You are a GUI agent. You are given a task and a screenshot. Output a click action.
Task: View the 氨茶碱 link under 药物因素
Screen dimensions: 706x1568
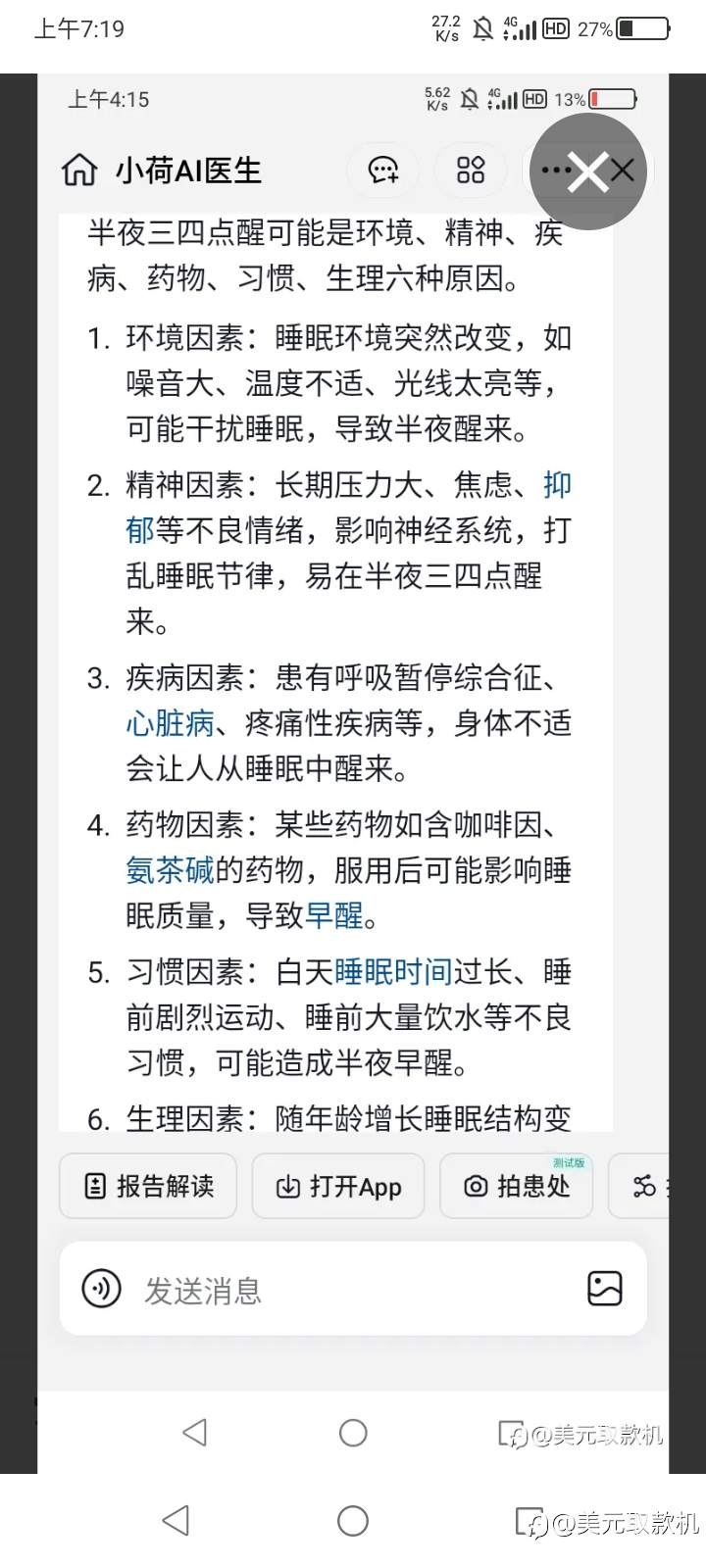169,870
